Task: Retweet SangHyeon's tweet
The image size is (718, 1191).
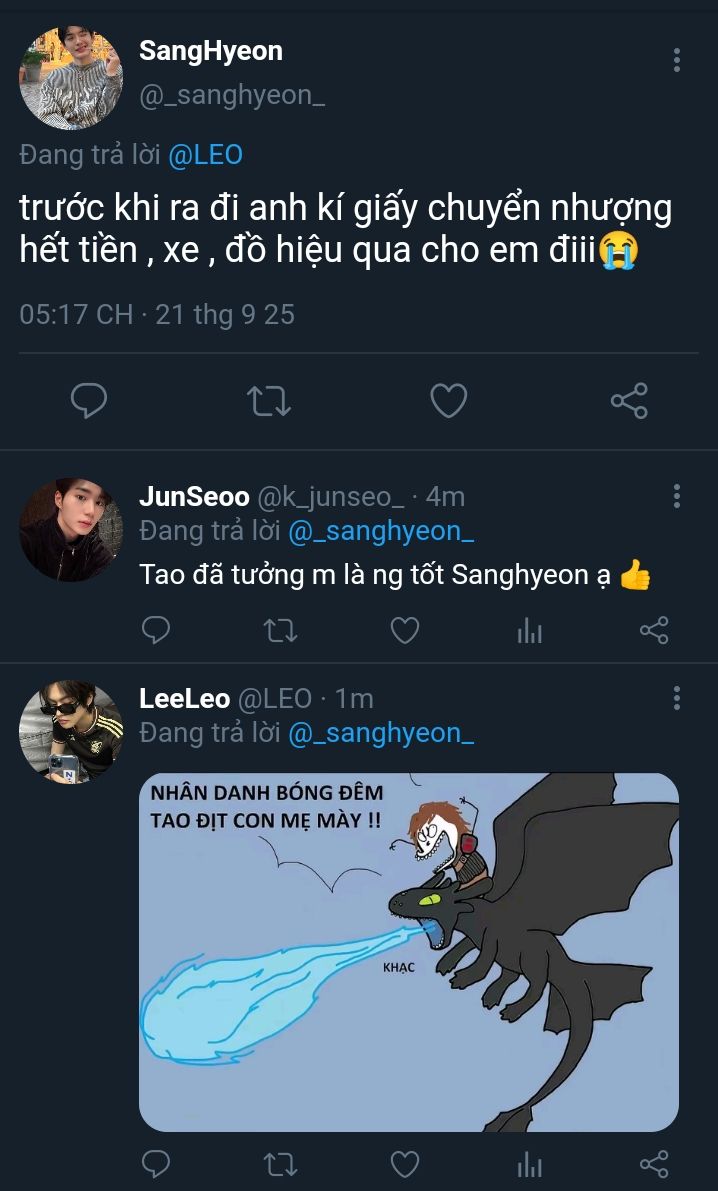Action: [x=269, y=401]
